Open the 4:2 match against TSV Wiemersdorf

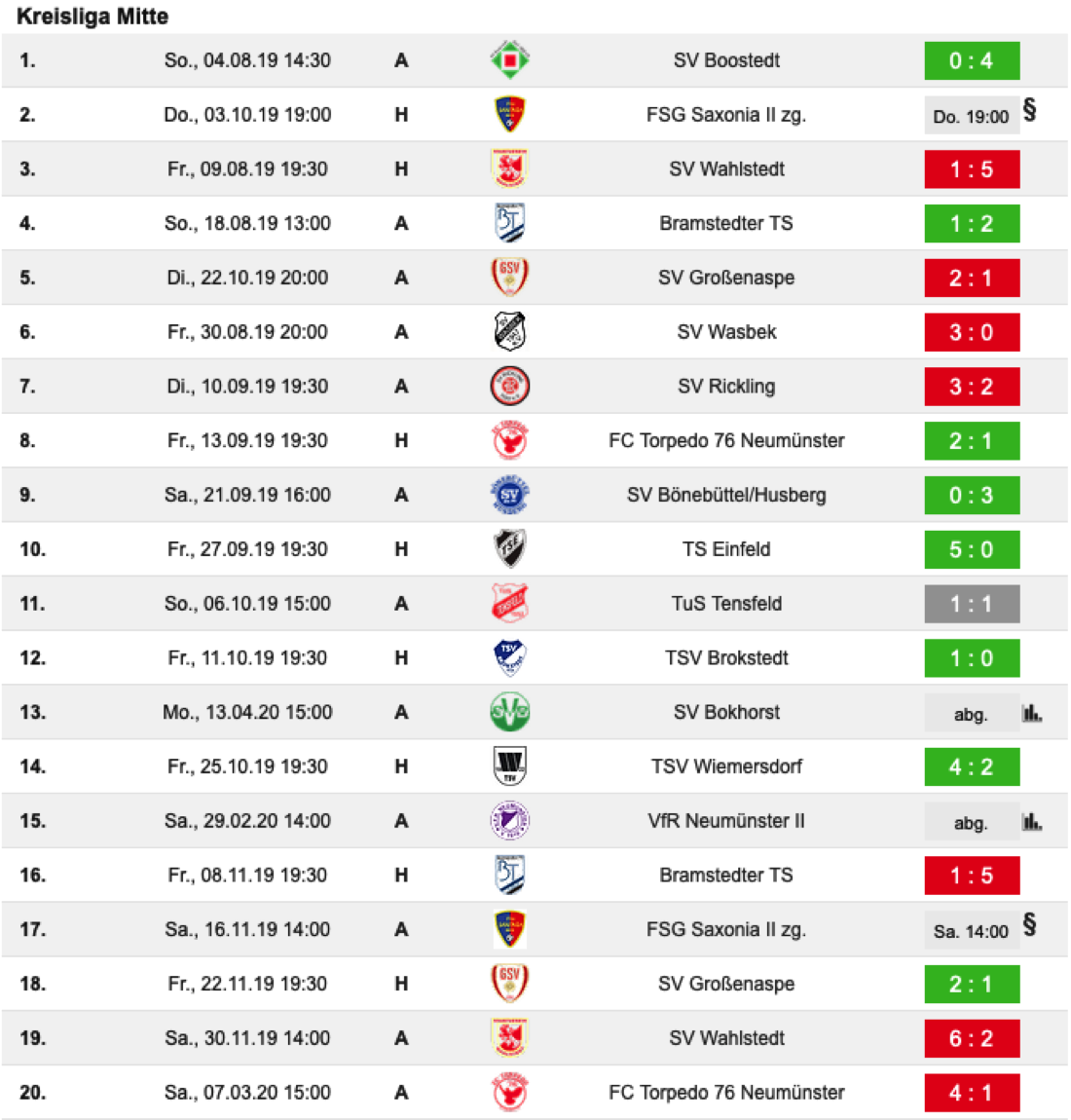pos(971,766)
